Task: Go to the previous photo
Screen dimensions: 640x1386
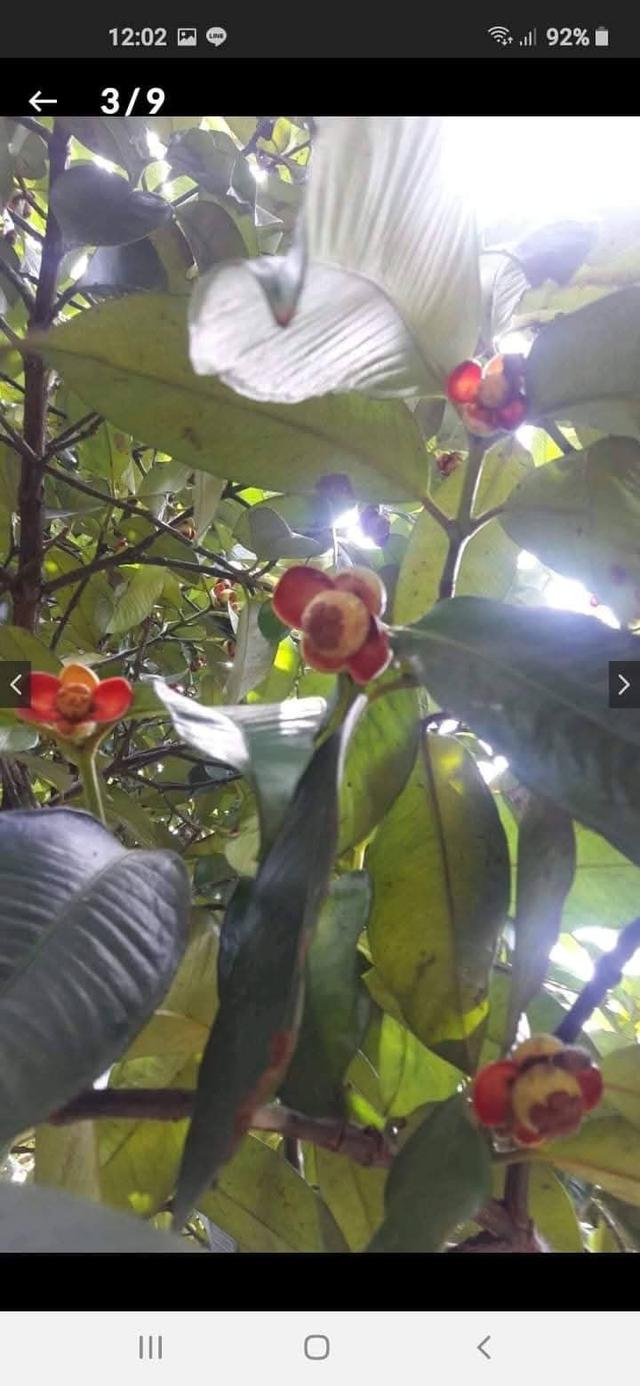Action: coord(15,685)
